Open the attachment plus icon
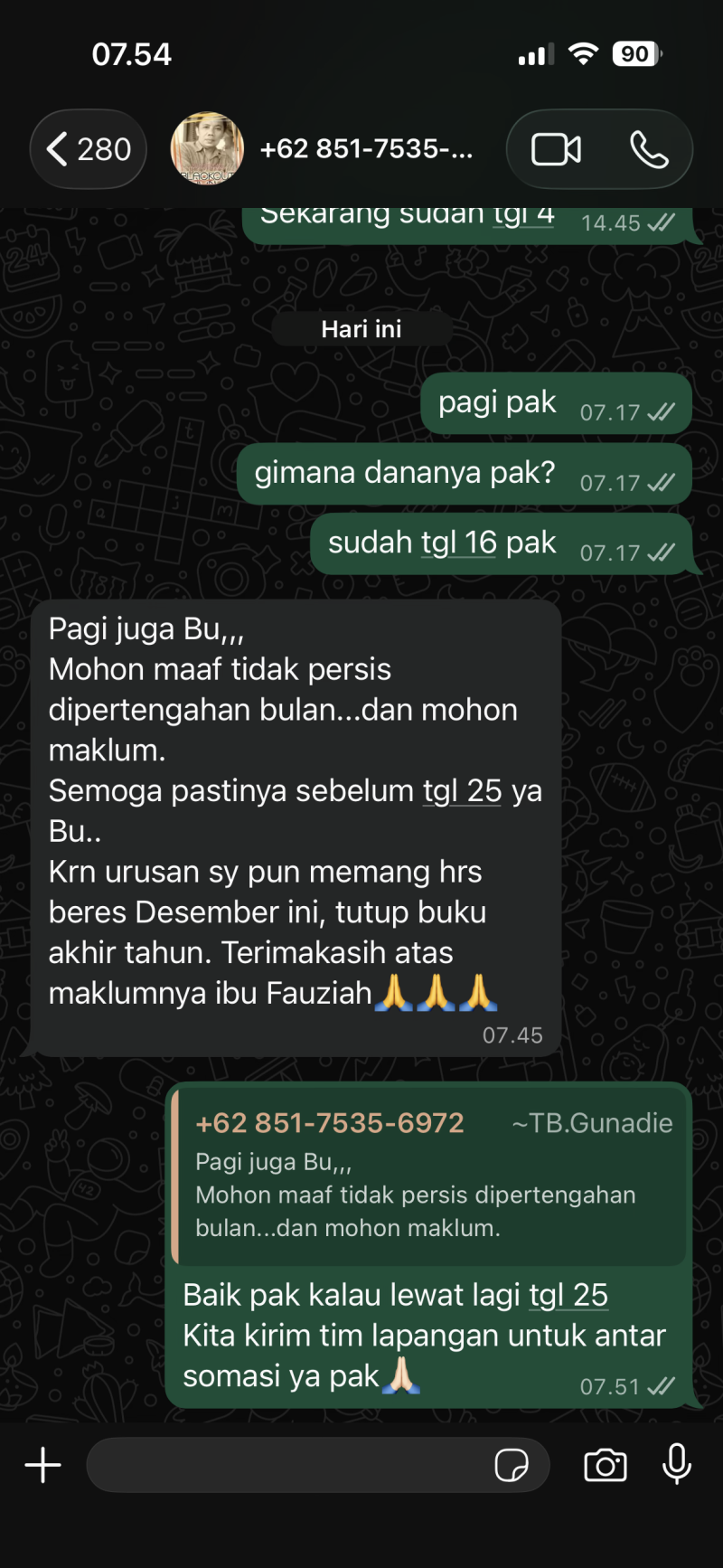This screenshot has width=723, height=1568. tap(42, 1465)
